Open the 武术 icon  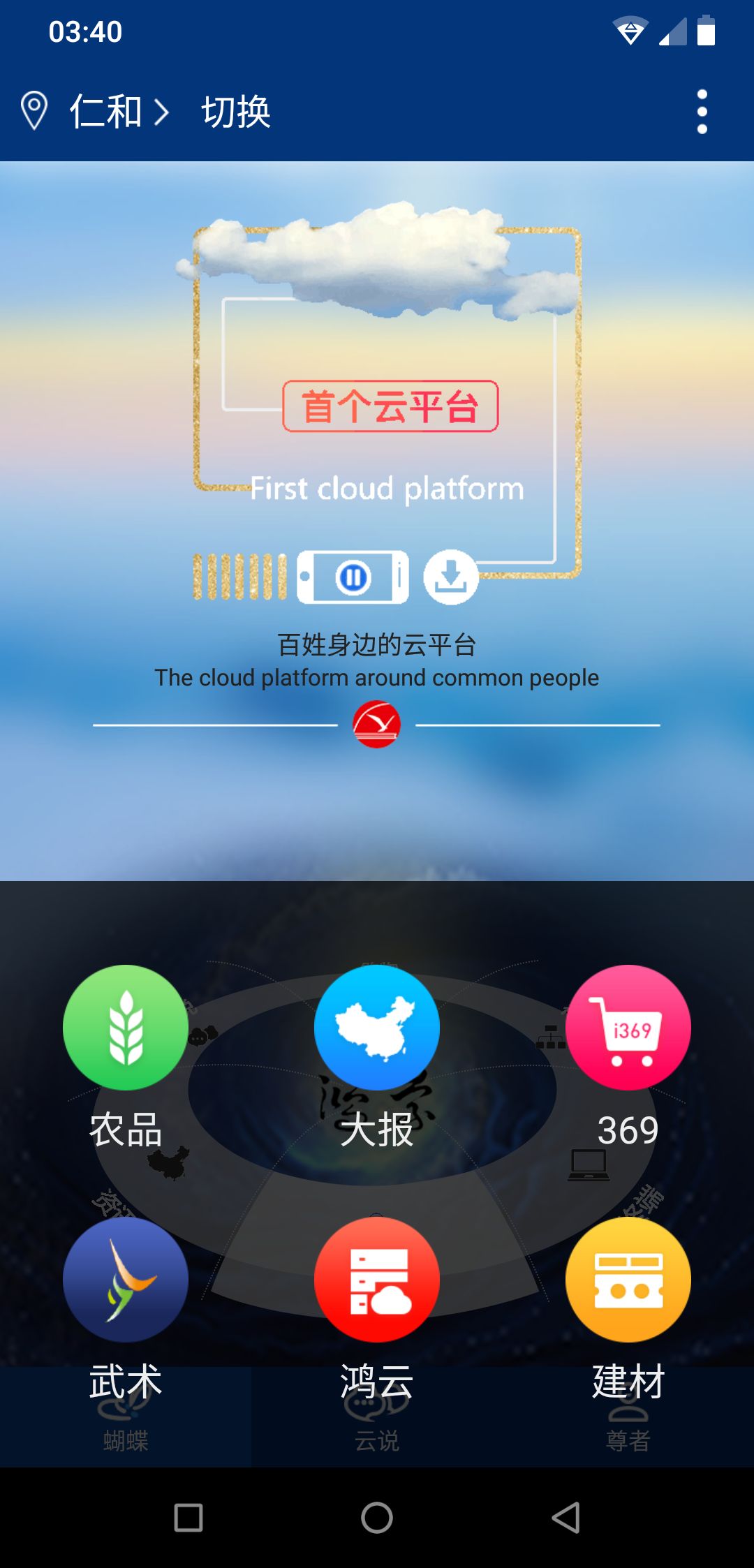click(126, 1279)
